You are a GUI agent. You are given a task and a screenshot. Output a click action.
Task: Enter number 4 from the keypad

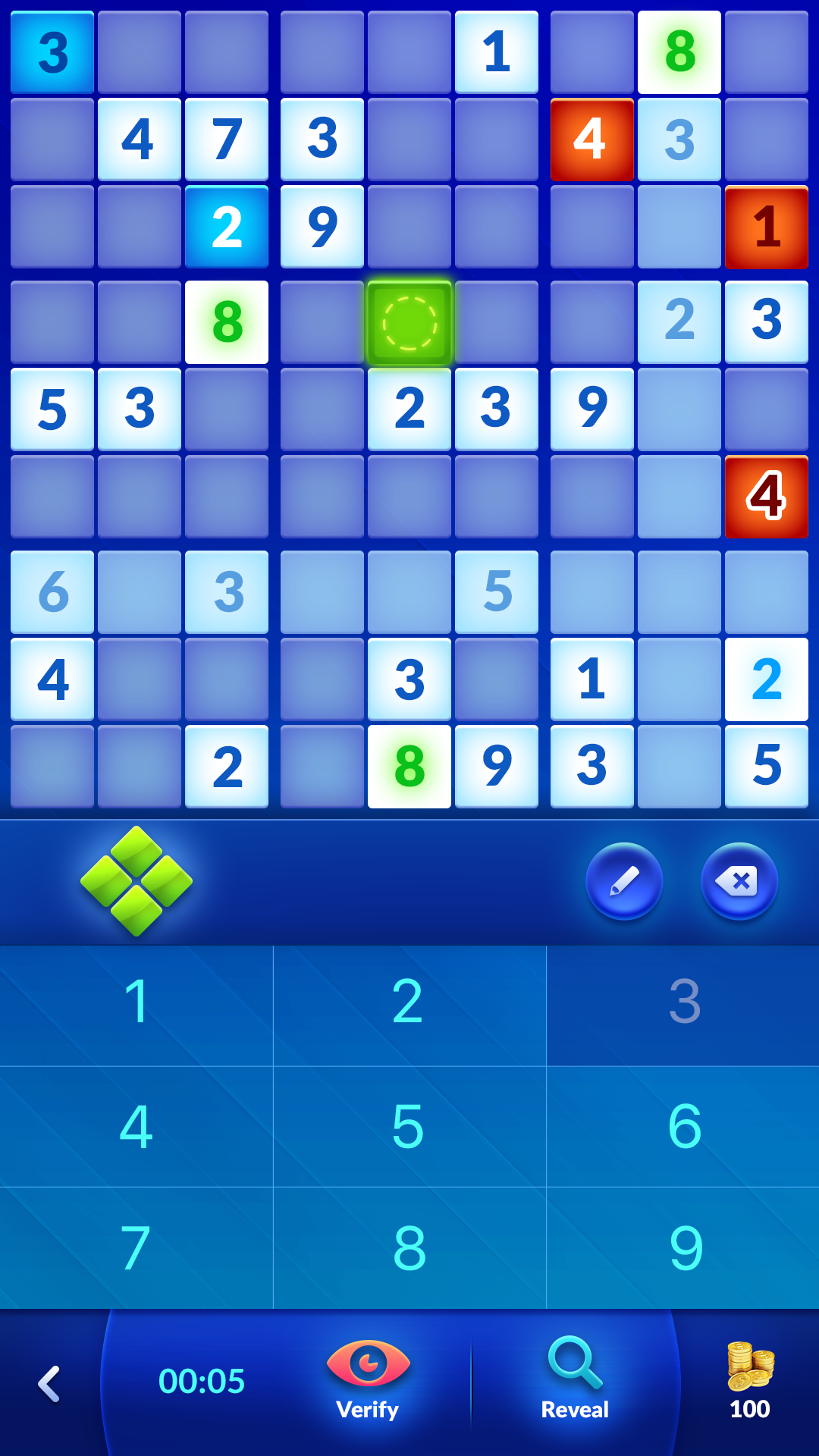tap(136, 1127)
